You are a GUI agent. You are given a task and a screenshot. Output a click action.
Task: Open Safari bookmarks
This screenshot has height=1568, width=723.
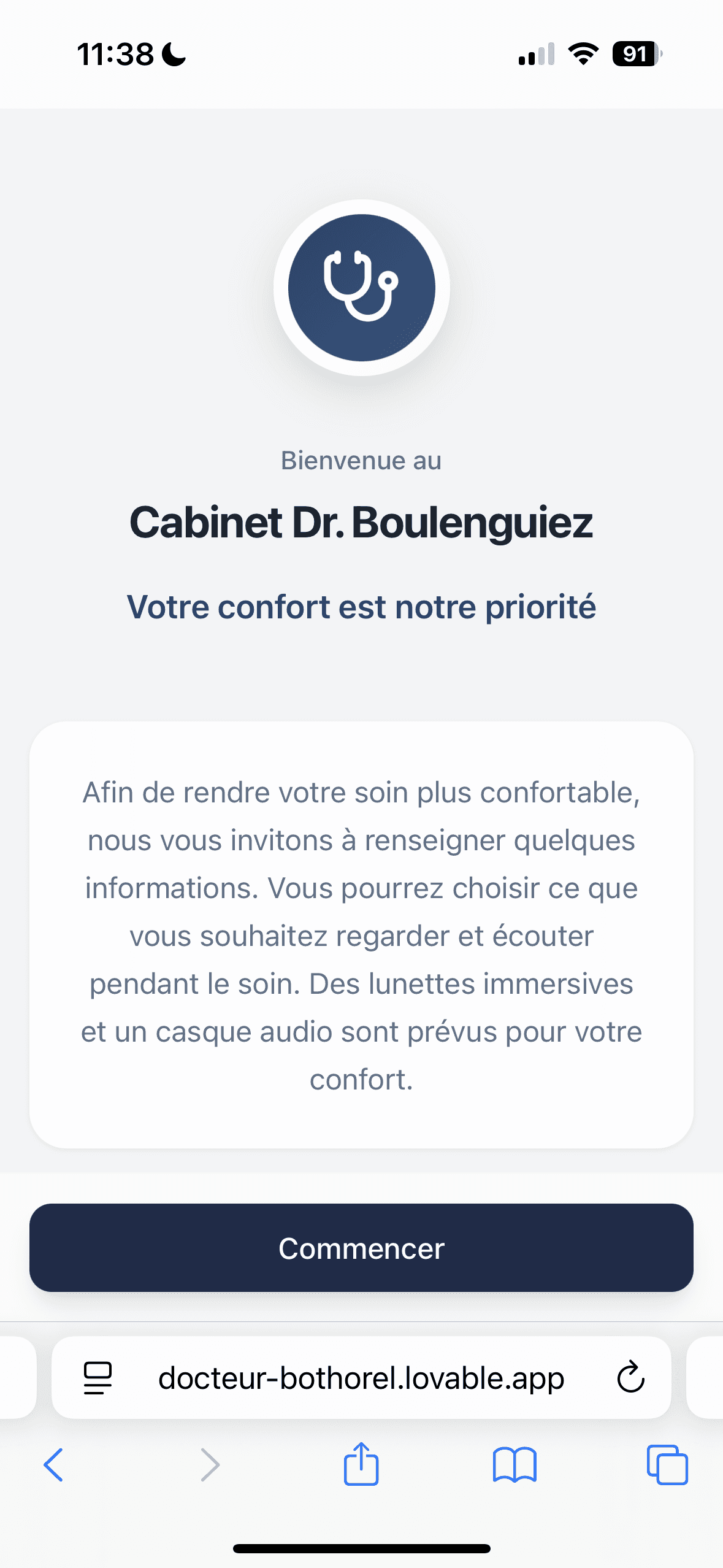click(515, 1465)
